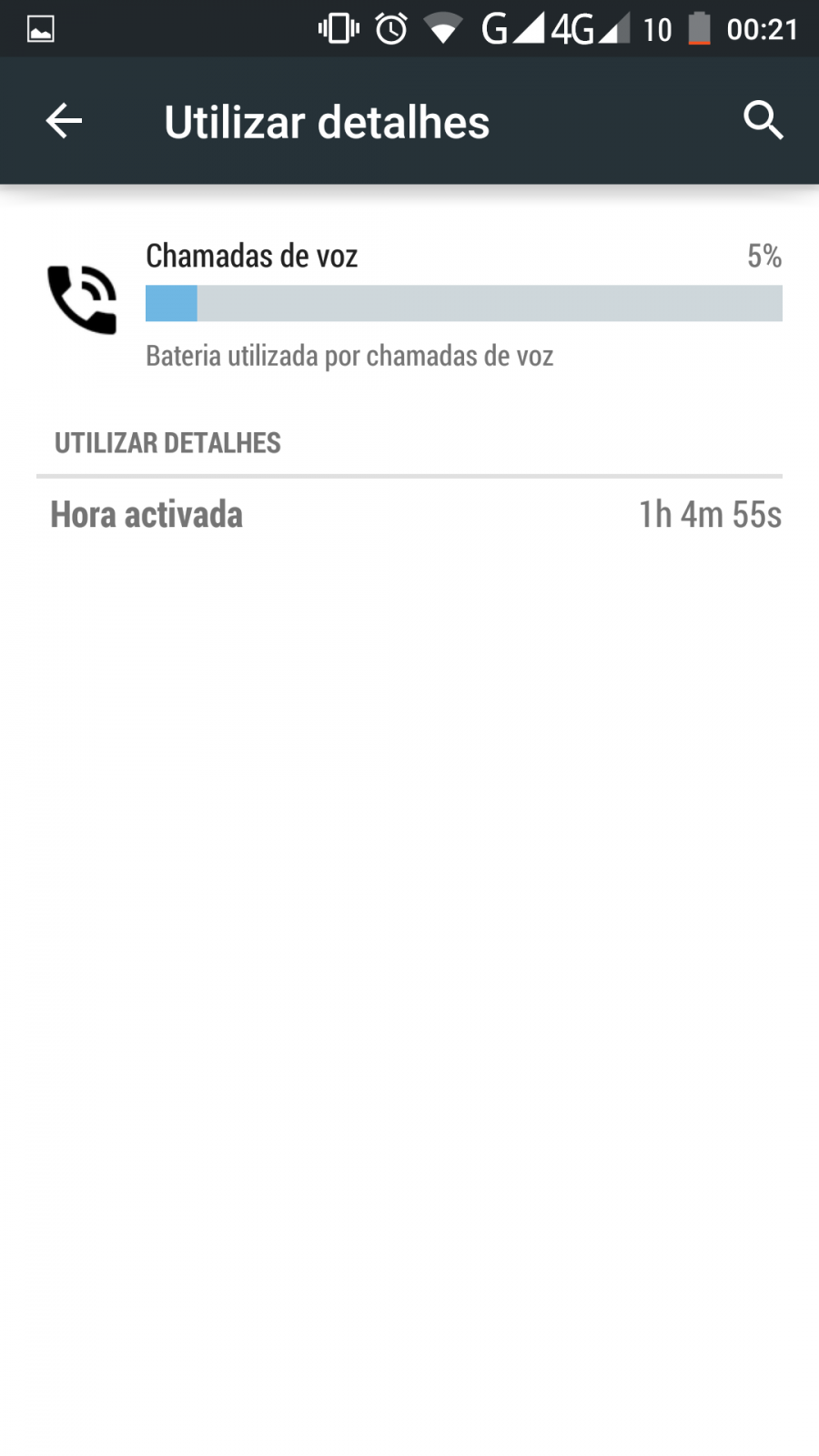Open the search magnifier icon
The image size is (819, 1456).
pyautogui.click(x=763, y=120)
